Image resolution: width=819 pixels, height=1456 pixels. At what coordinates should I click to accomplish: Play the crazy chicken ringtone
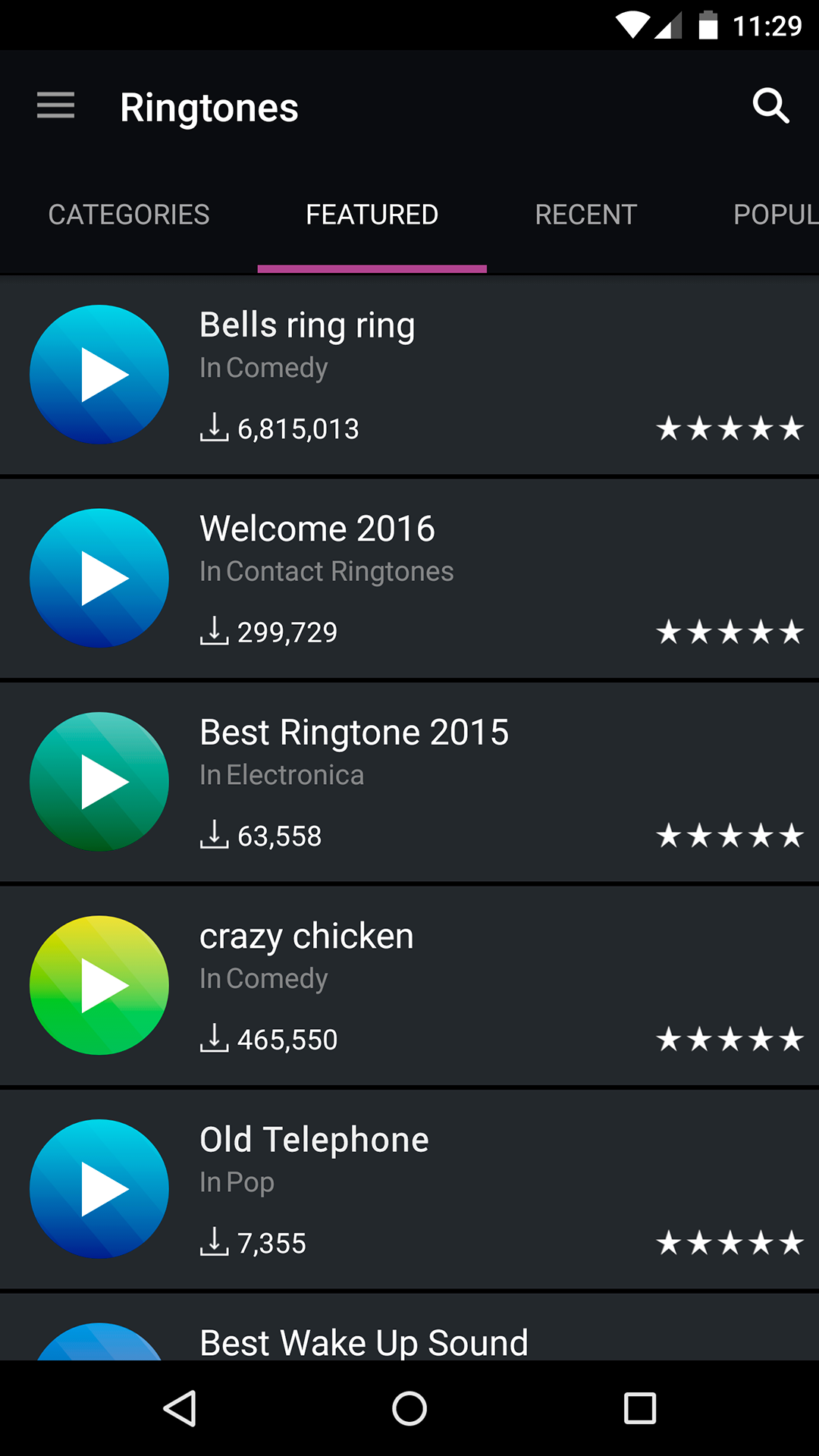(99, 985)
